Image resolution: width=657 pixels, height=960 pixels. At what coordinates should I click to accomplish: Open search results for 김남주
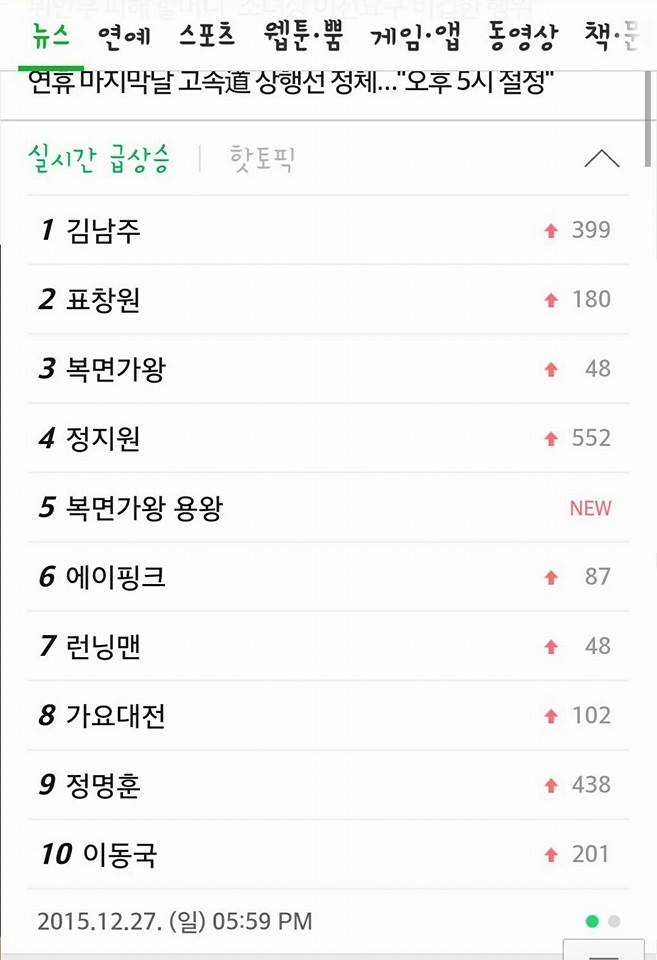(104, 230)
